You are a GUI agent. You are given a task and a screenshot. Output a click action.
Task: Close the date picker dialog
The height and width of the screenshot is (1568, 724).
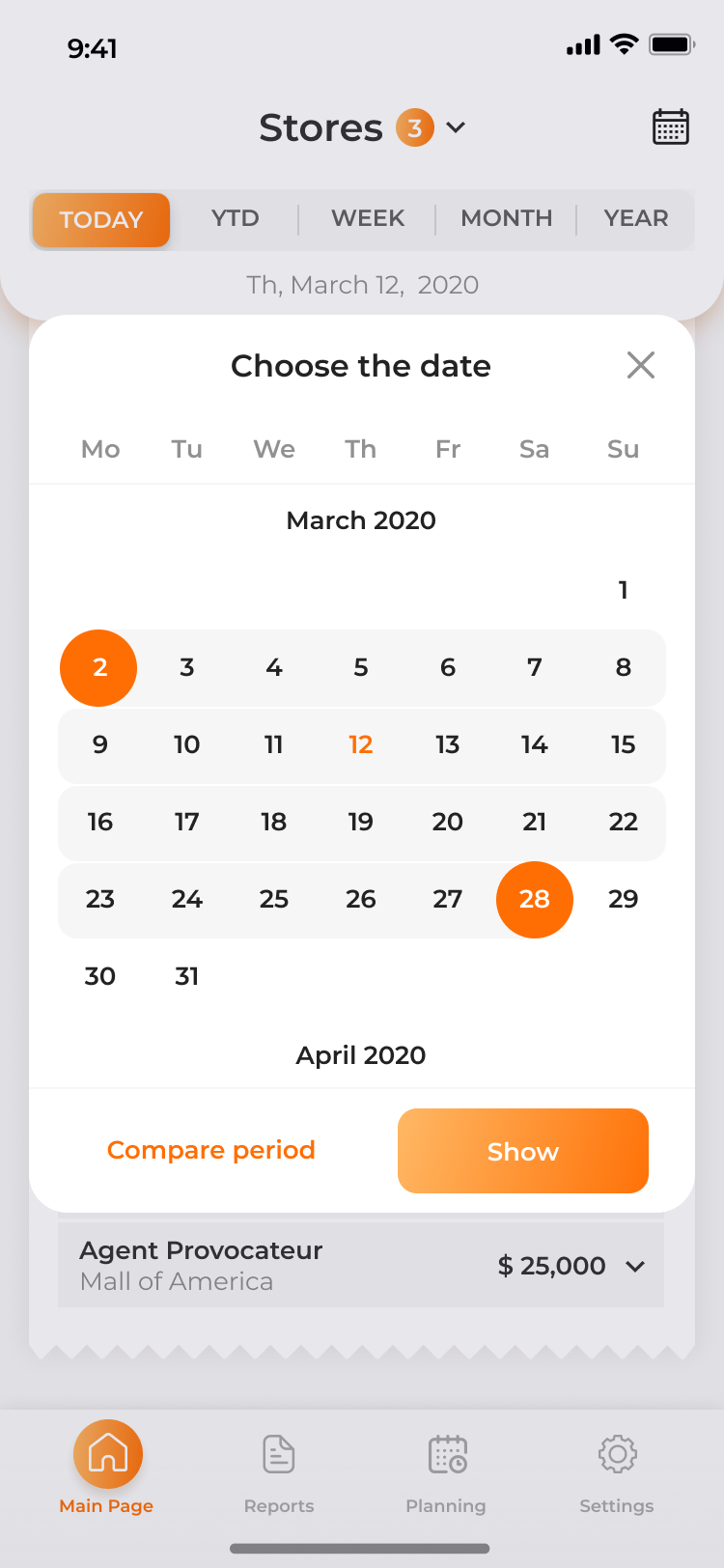coord(641,365)
